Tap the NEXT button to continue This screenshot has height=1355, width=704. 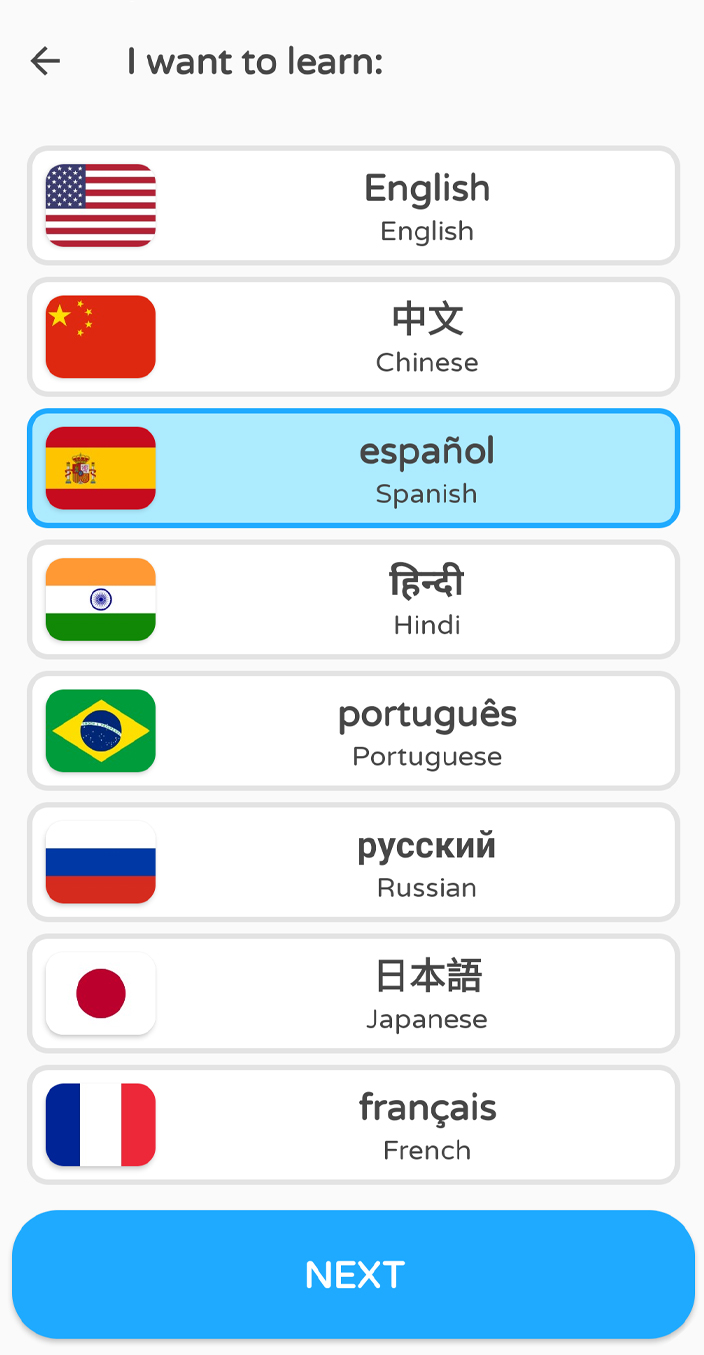tap(353, 1275)
